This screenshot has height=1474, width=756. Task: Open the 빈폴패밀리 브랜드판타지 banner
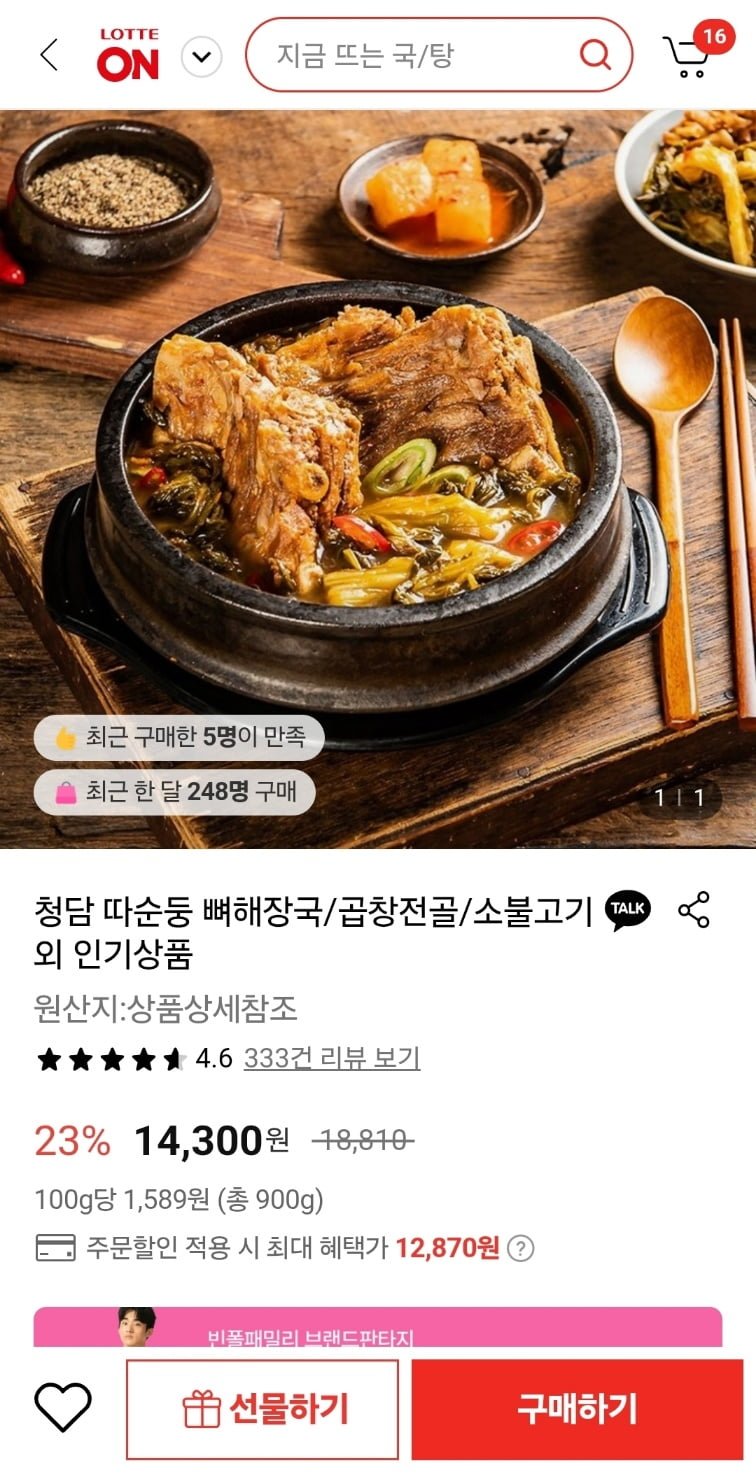tap(378, 1328)
